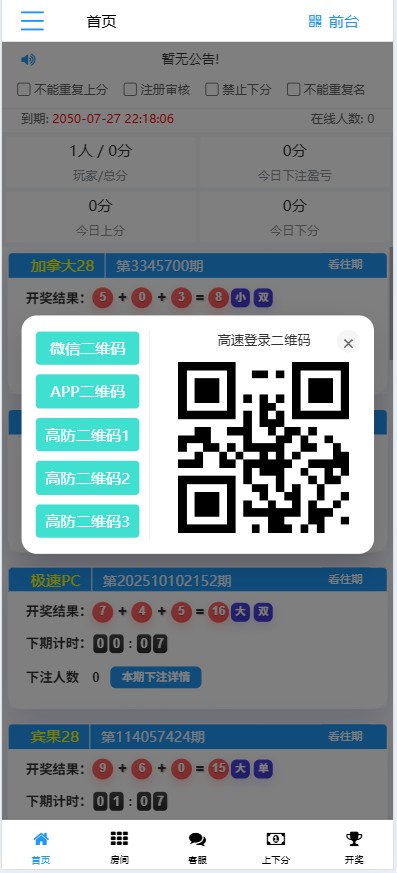Choose 高防二维码1
397x873 pixels.
[x=87, y=435]
